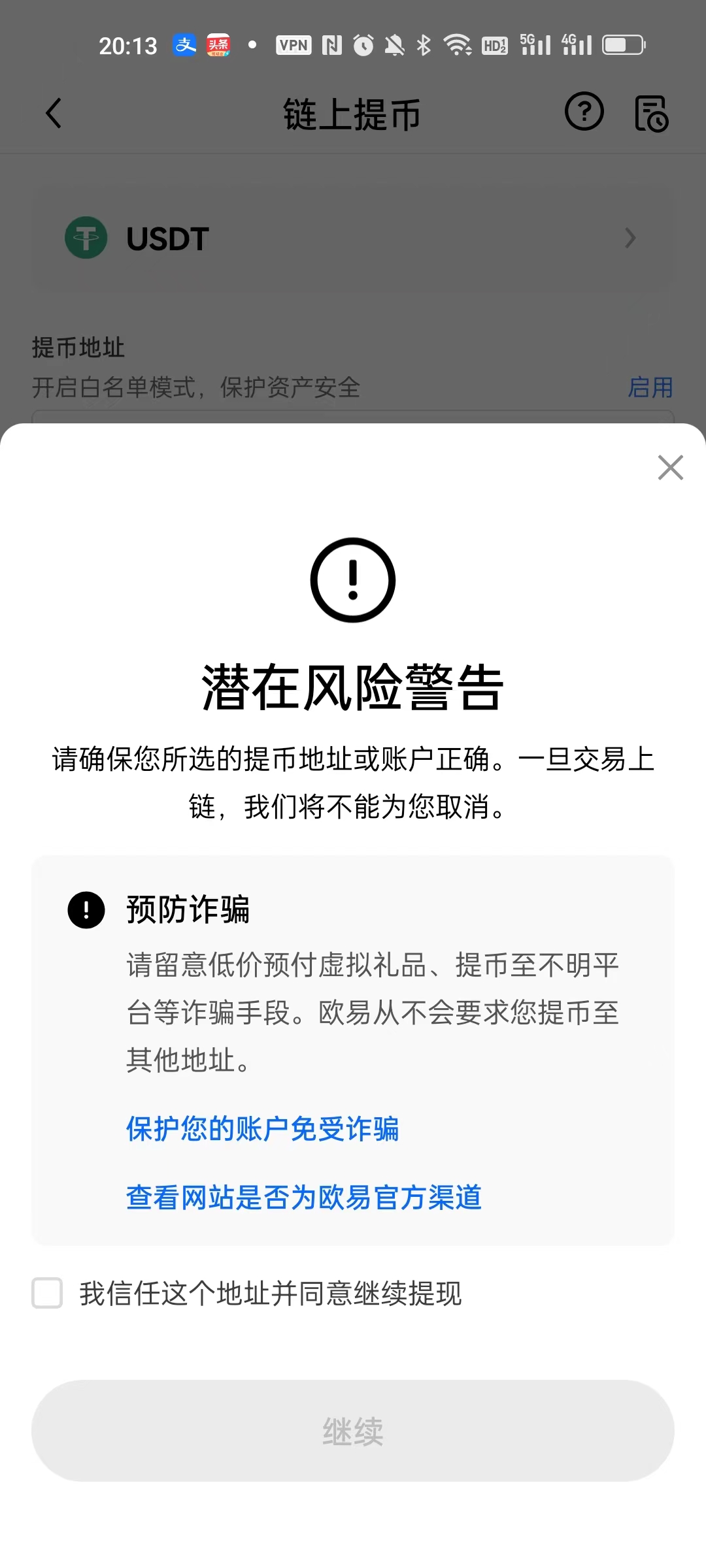706x1568 pixels.
Task: Tap the 继续 button
Action: pyautogui.click(x=353, y=1431)
